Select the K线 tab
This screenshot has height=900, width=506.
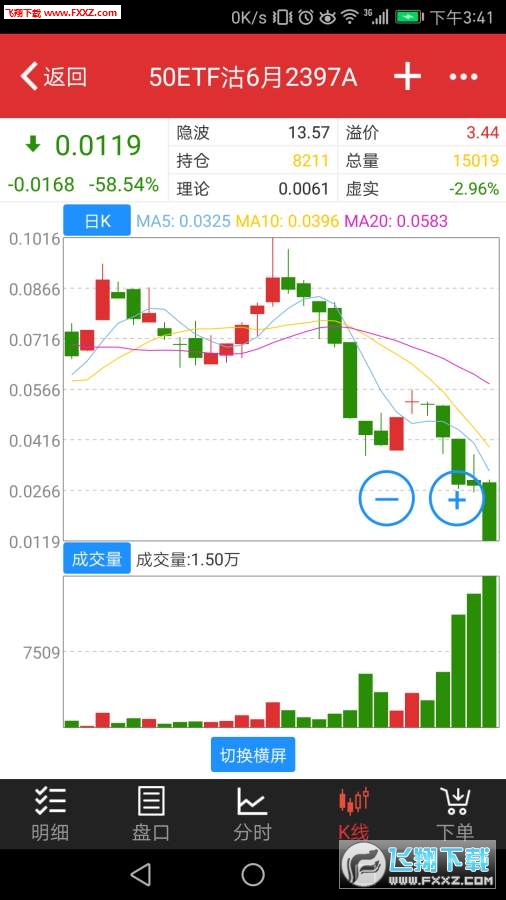tap(353, 814)
